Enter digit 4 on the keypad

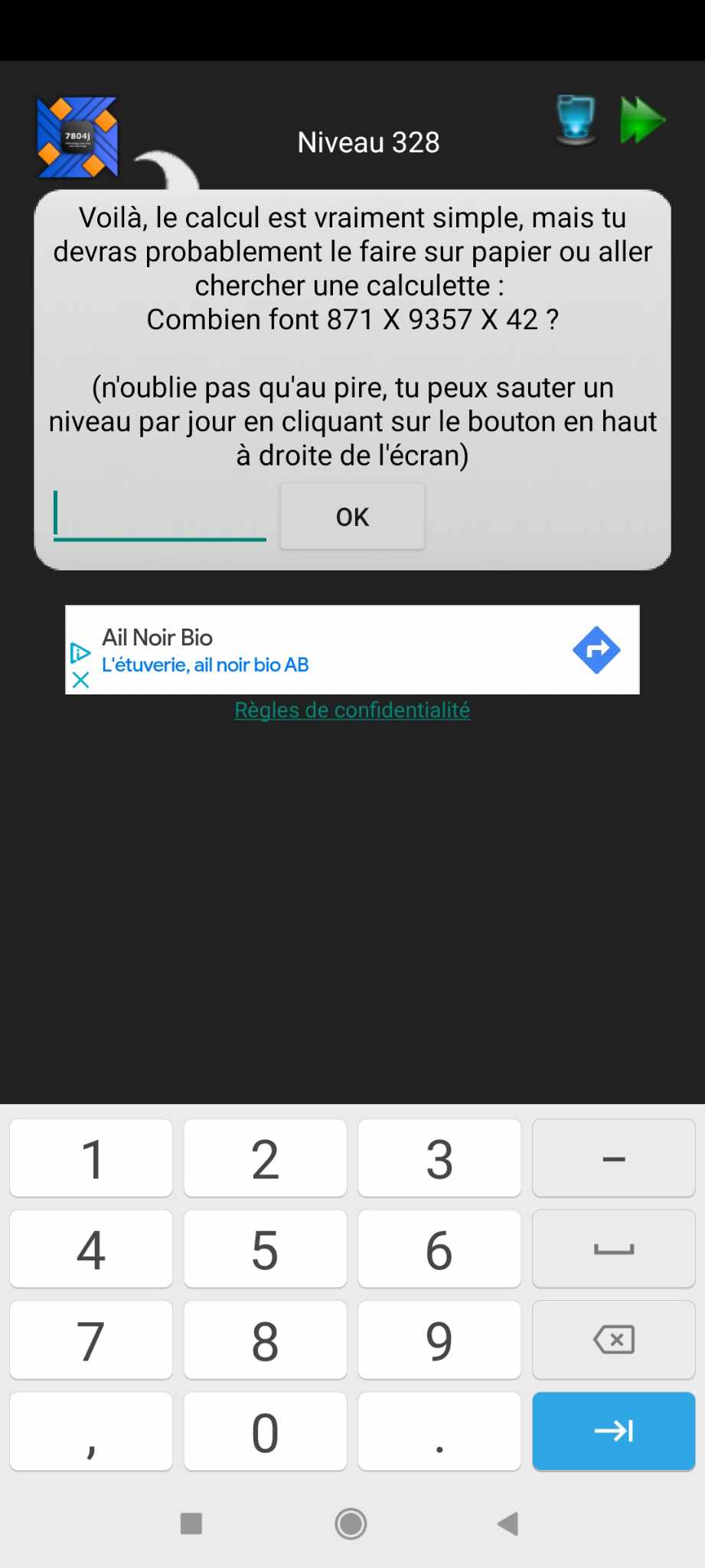click(x=91, y=1249)
